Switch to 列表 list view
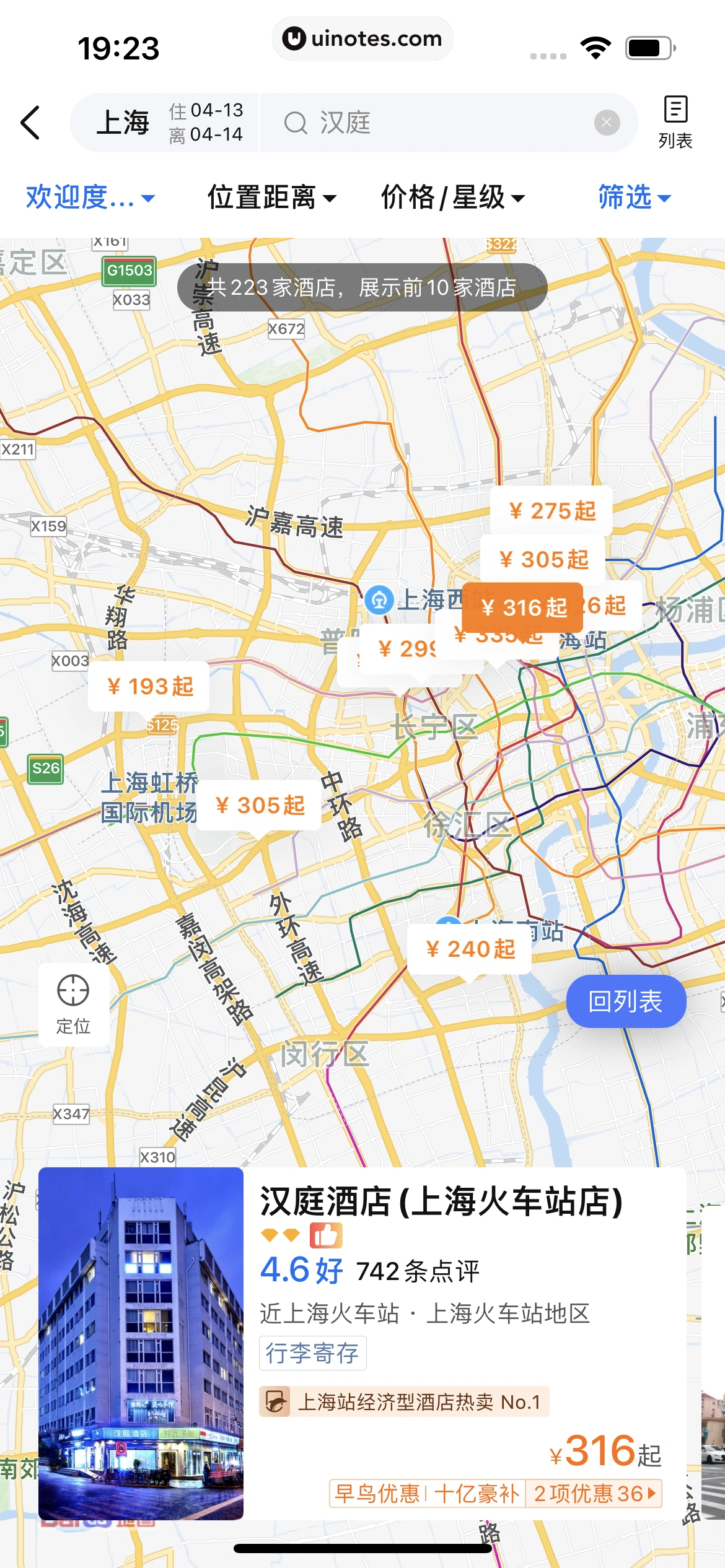Viewport: 725px width, 1568px height. point(675,123)
